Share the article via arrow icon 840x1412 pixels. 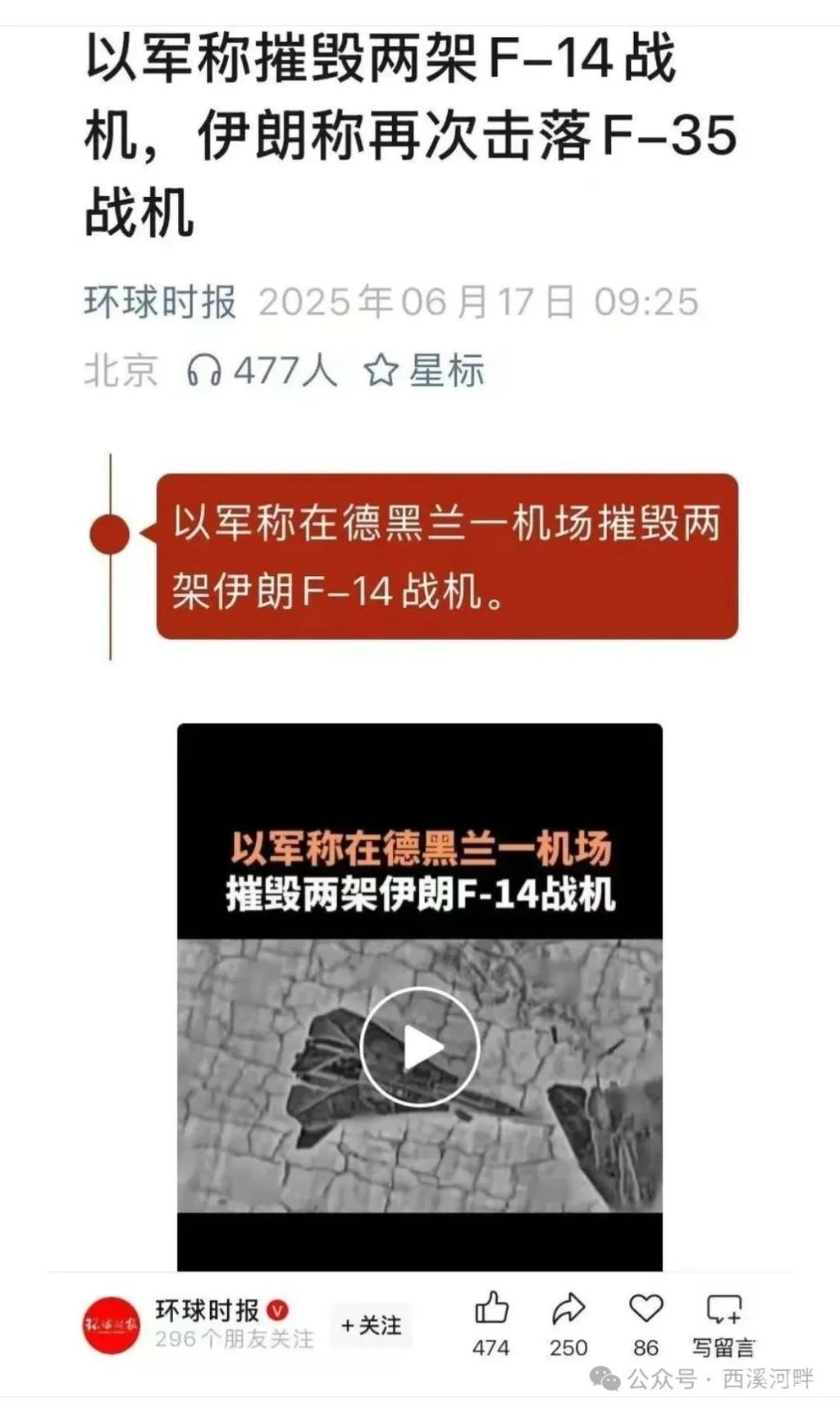568,1309
